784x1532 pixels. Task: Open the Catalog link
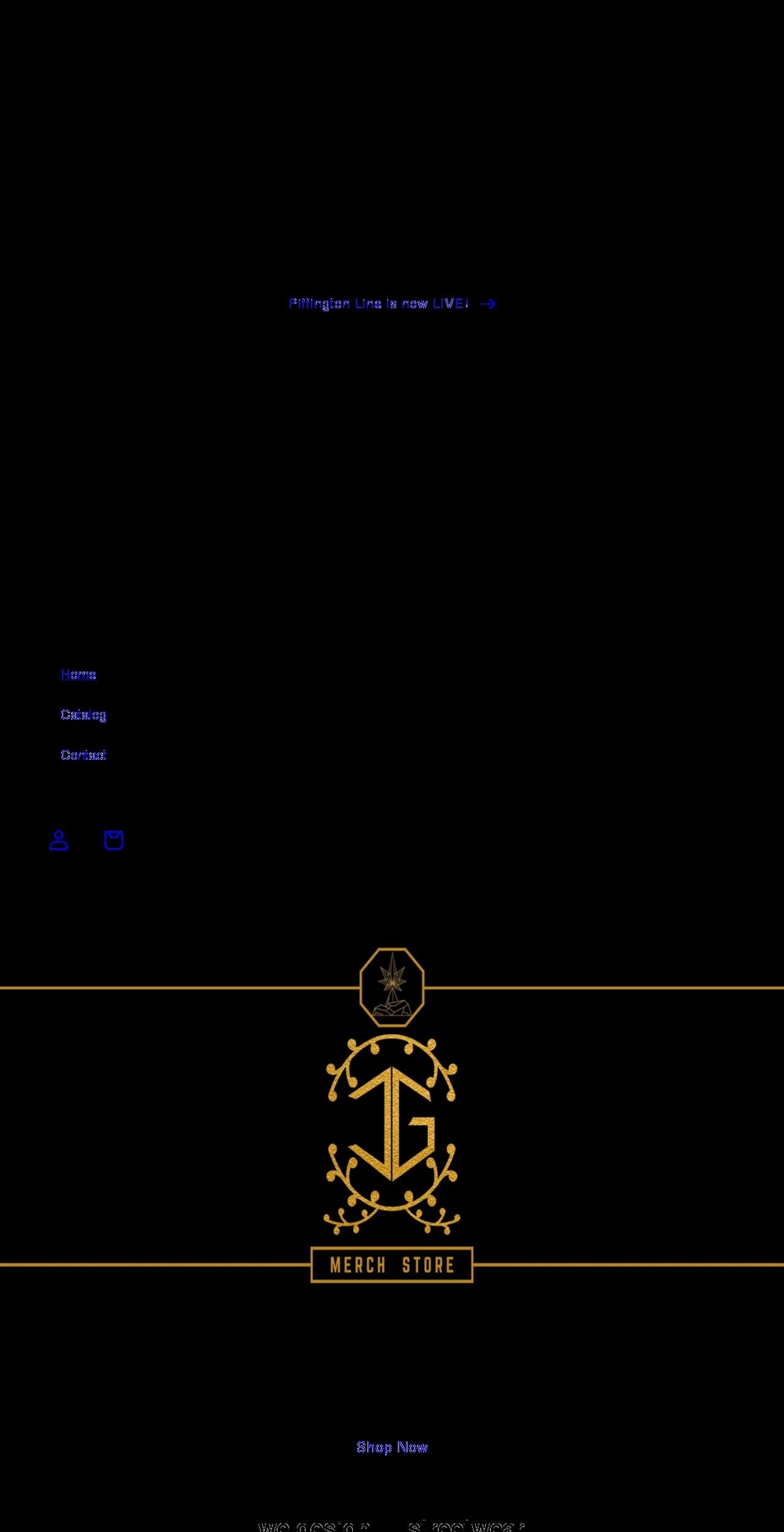83,715
